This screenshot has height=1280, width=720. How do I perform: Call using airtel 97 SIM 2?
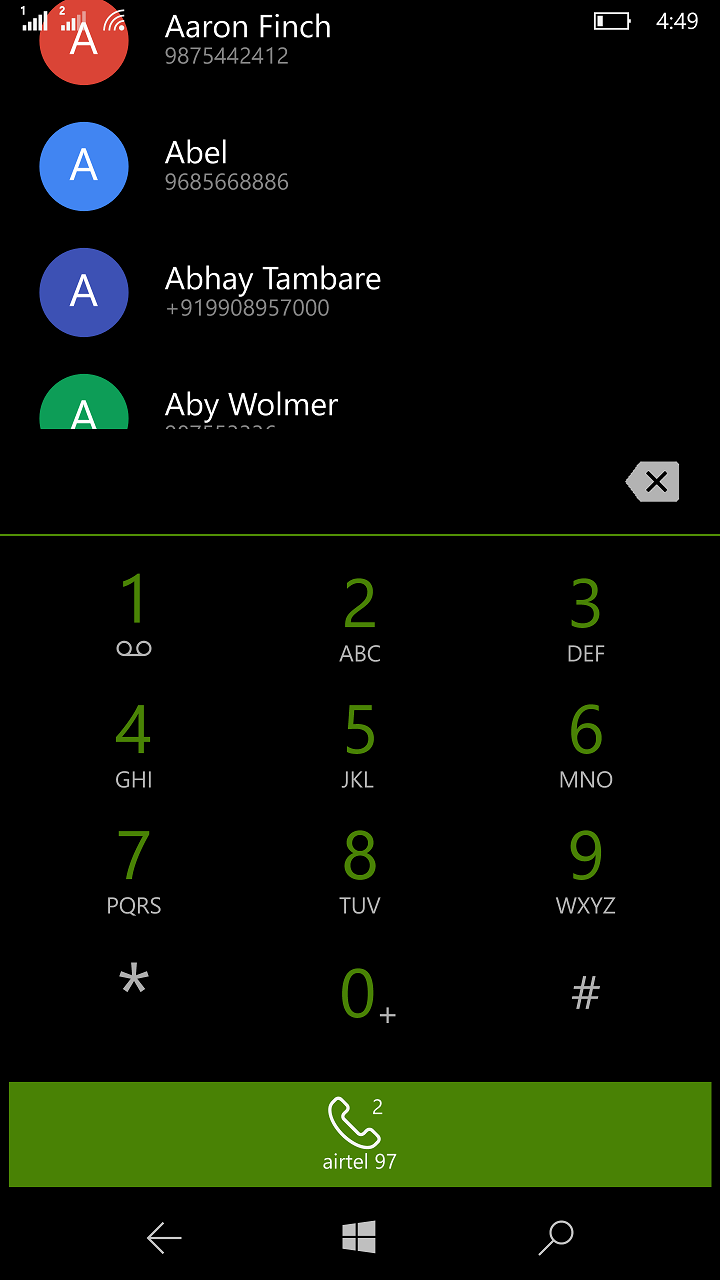360,1134
